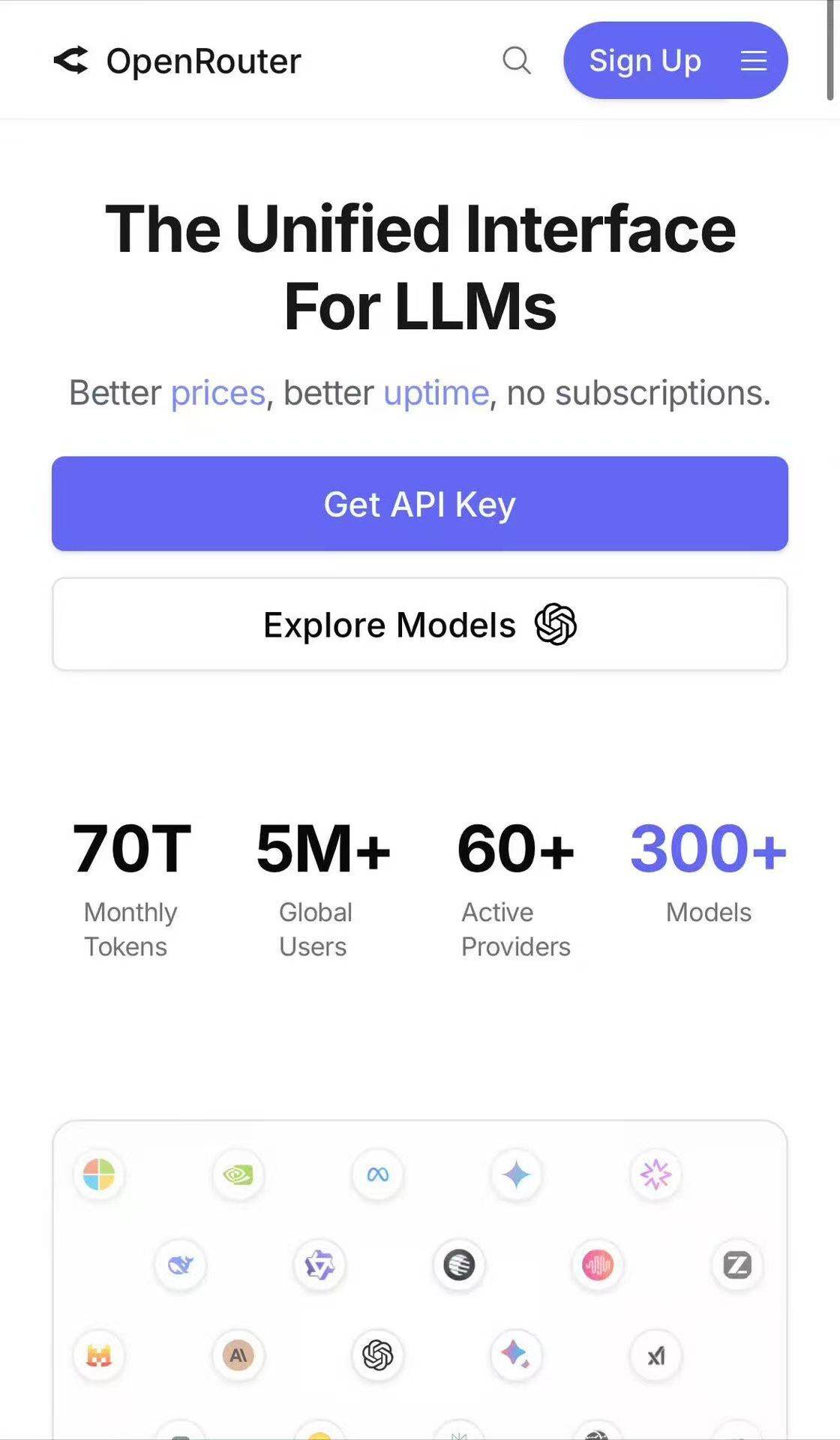Open the hamburger menu

point(754,60)
